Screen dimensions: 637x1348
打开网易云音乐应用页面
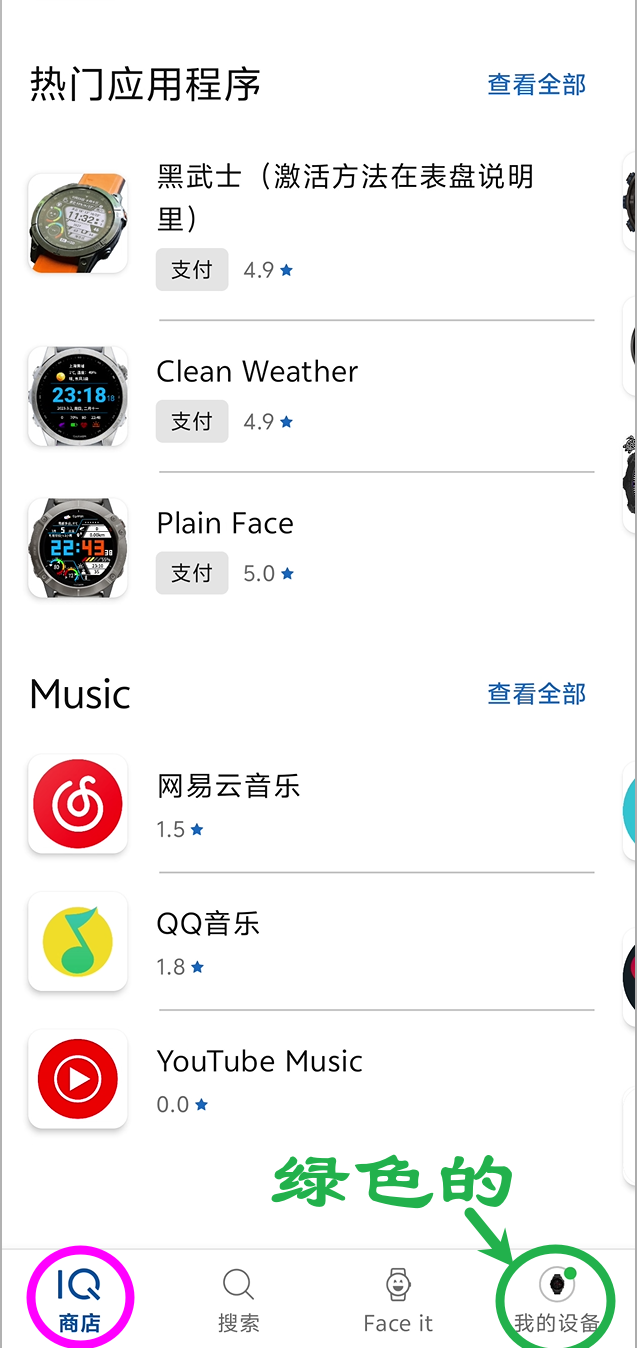coord(228,786)
